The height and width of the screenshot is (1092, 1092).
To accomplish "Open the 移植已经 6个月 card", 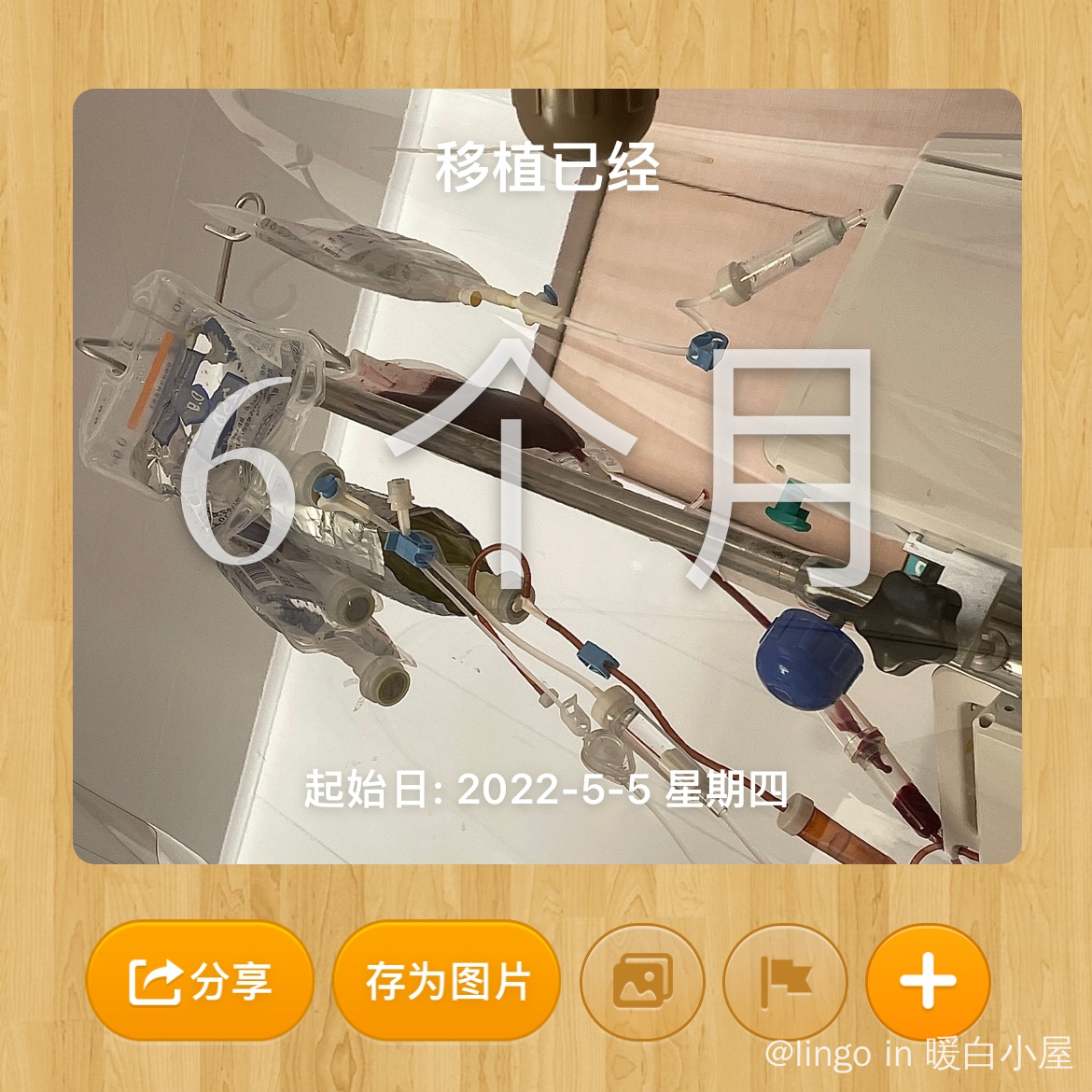I will pyautogui.click(x=547, y=476).
